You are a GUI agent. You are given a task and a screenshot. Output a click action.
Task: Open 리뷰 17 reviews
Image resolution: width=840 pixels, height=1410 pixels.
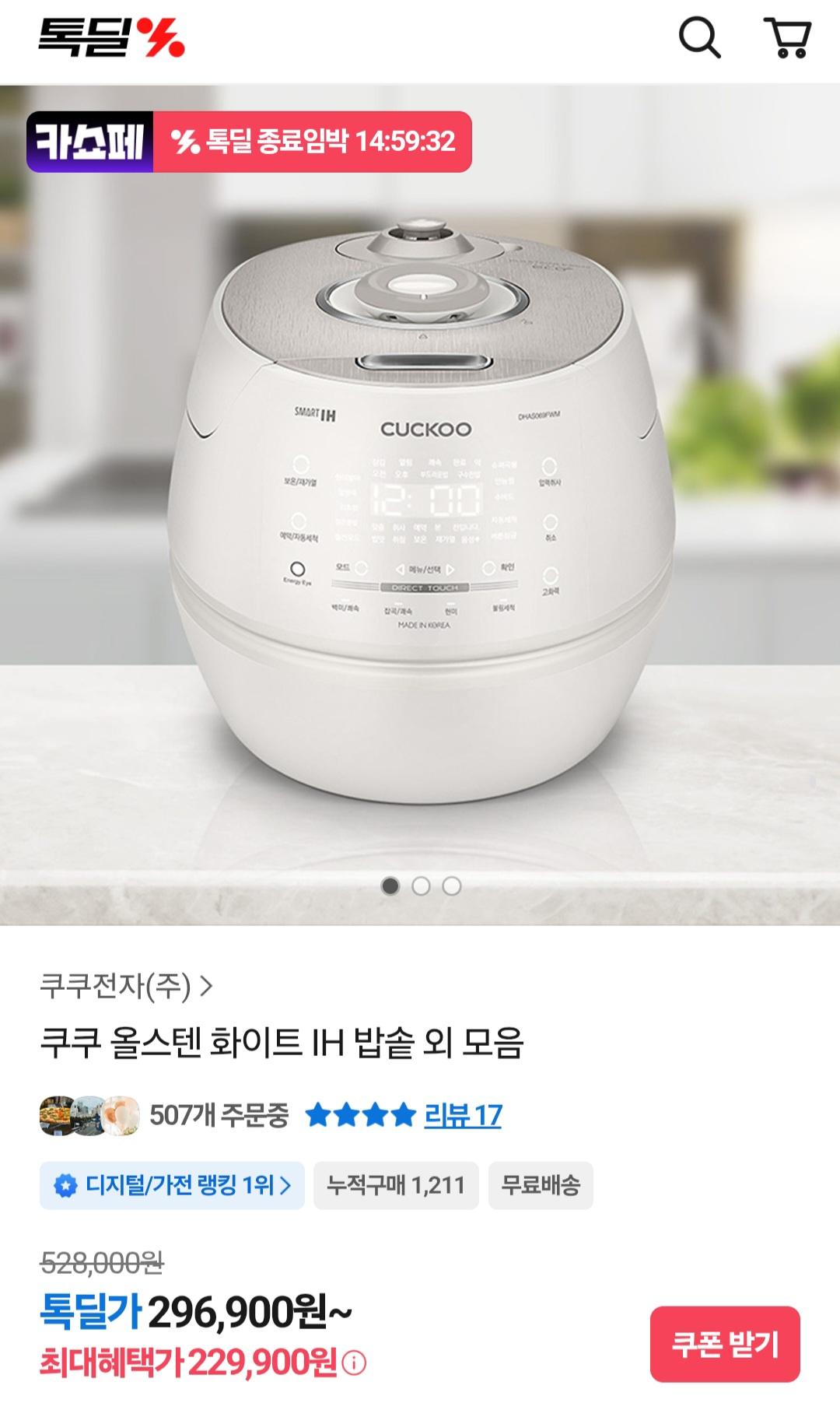point(463,1116)
